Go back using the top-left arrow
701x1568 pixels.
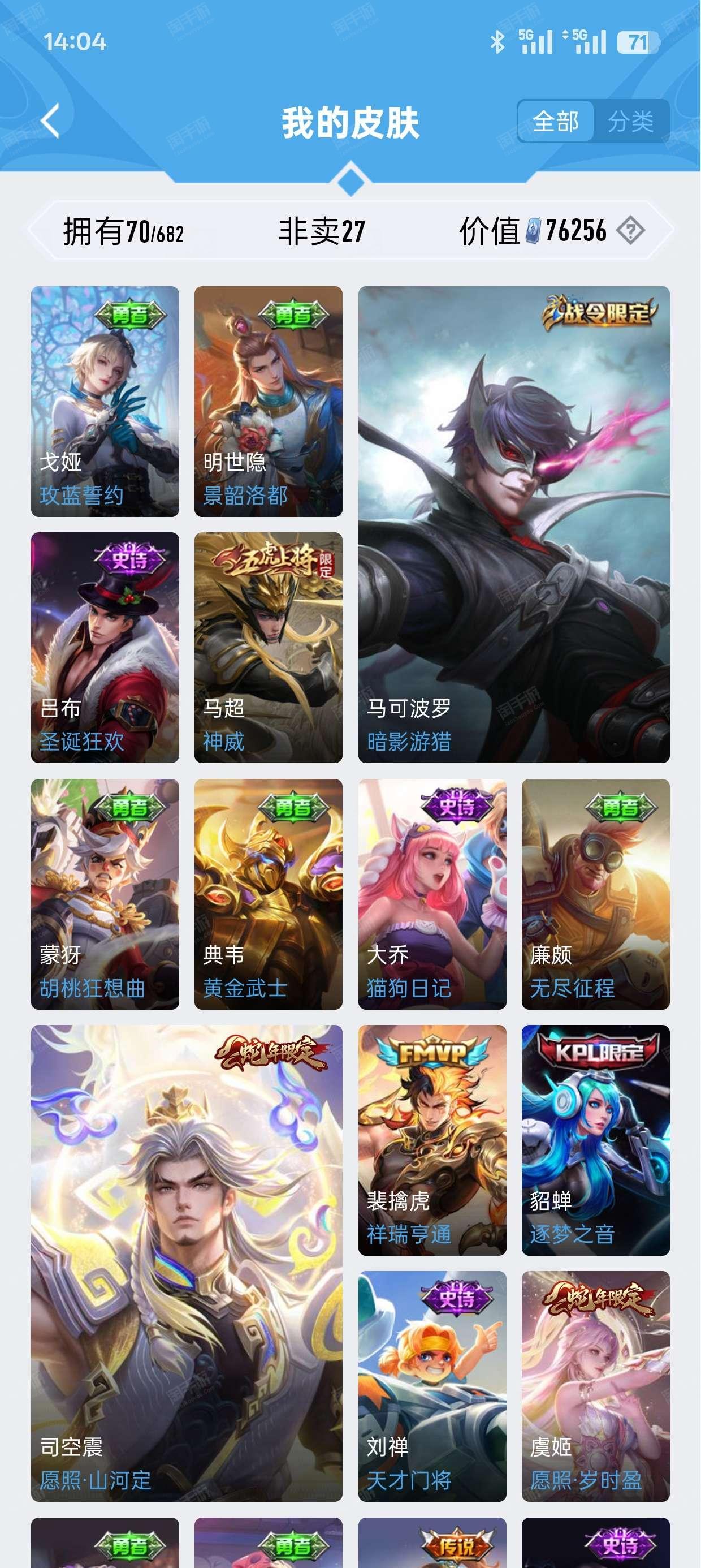pyautogui.click(x=50, y=120)
